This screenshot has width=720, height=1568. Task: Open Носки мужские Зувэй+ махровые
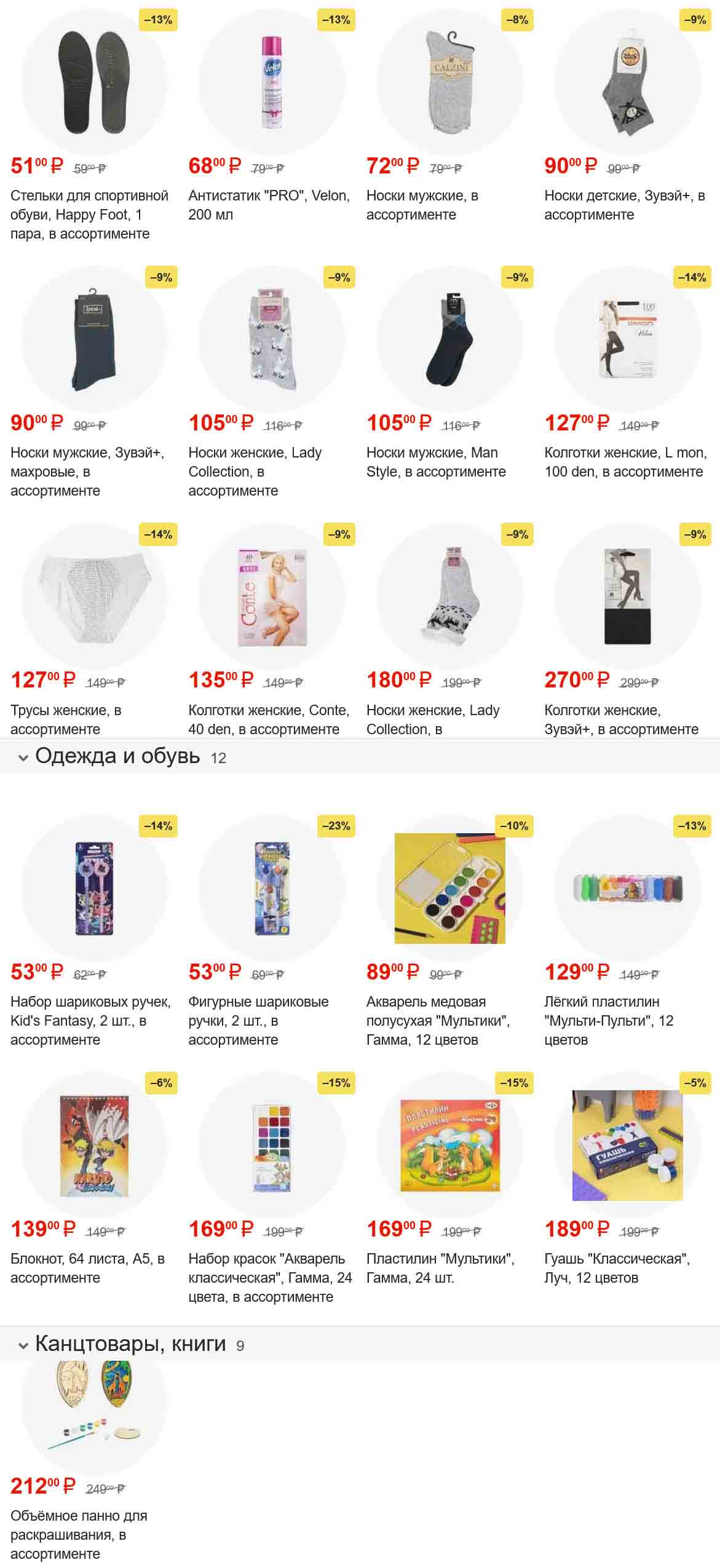pos(94,340)
